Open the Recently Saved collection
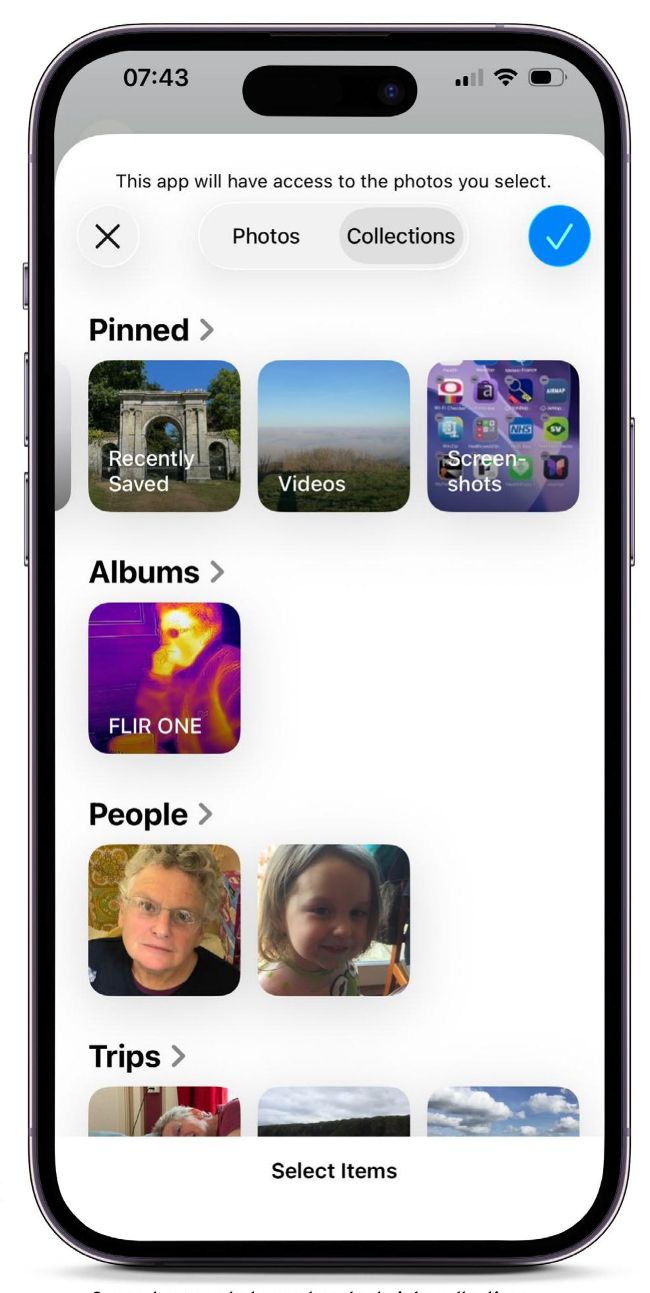Viewport: 650px width, 1293px height. tap(165, 436)
